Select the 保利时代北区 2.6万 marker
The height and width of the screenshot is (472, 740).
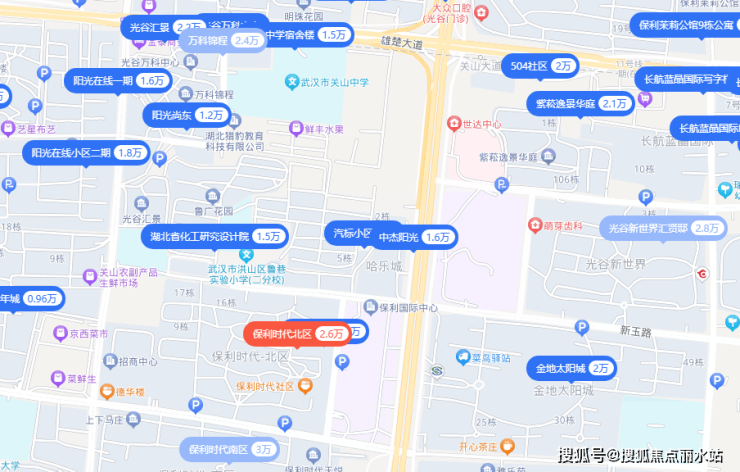click(x=296, y=333)
